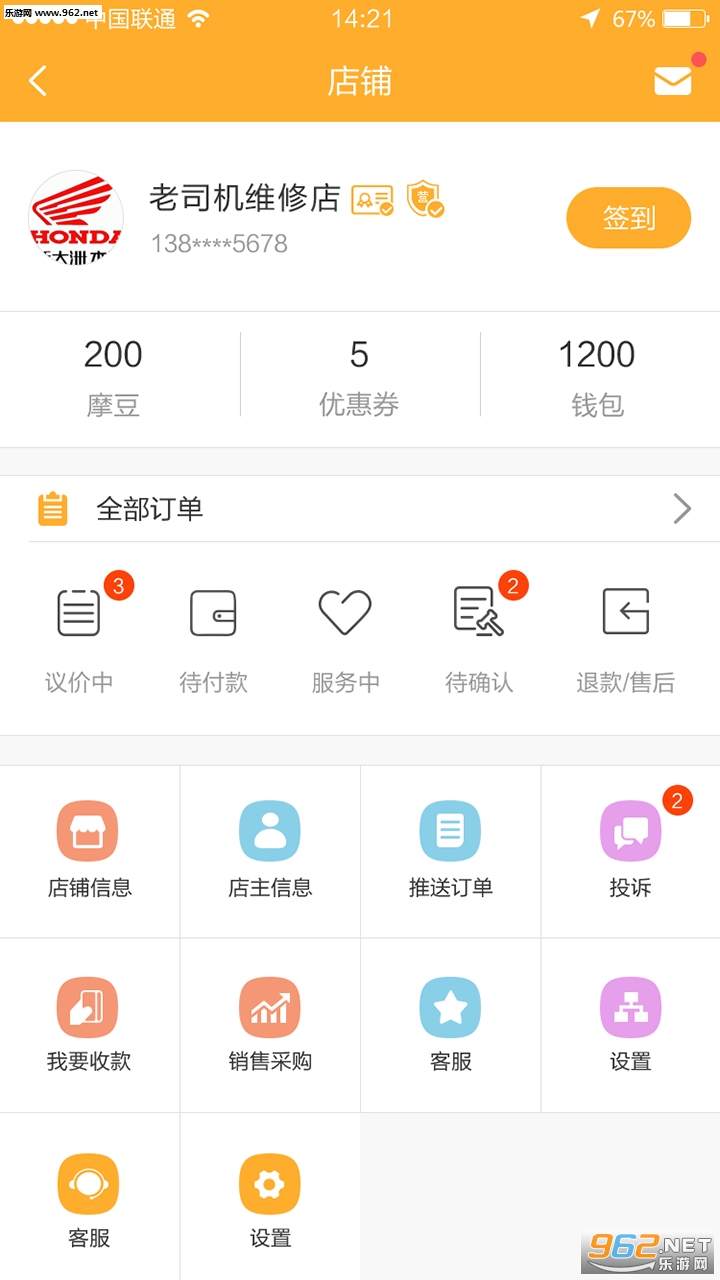Open 店铺信息

coord(89,850)
